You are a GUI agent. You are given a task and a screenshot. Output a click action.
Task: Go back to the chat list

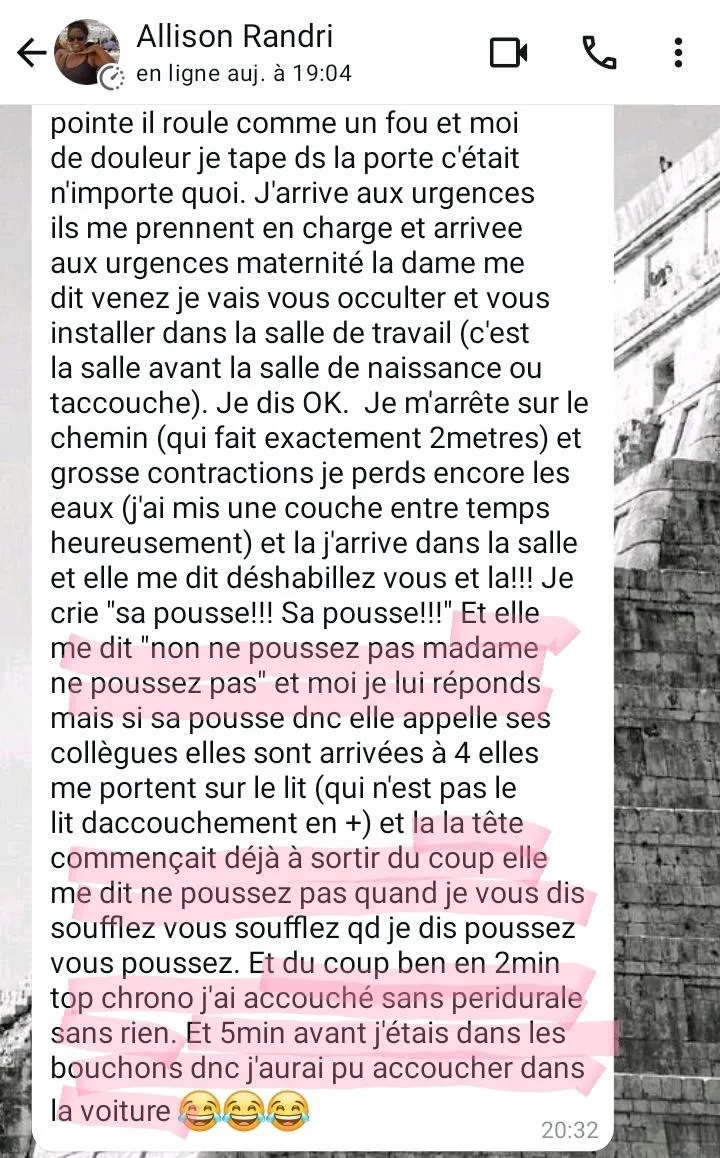(31, 52)
